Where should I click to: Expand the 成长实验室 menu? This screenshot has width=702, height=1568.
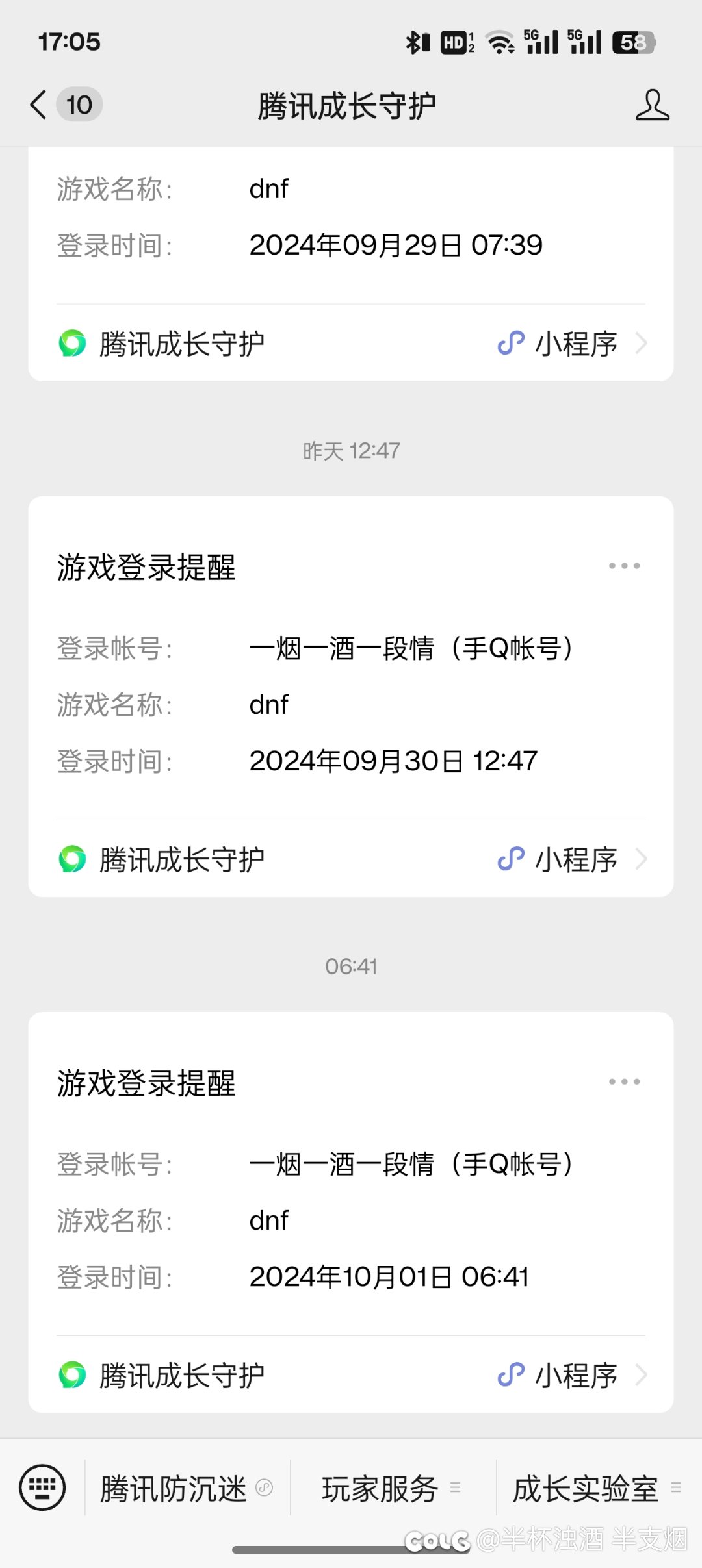598,1488
